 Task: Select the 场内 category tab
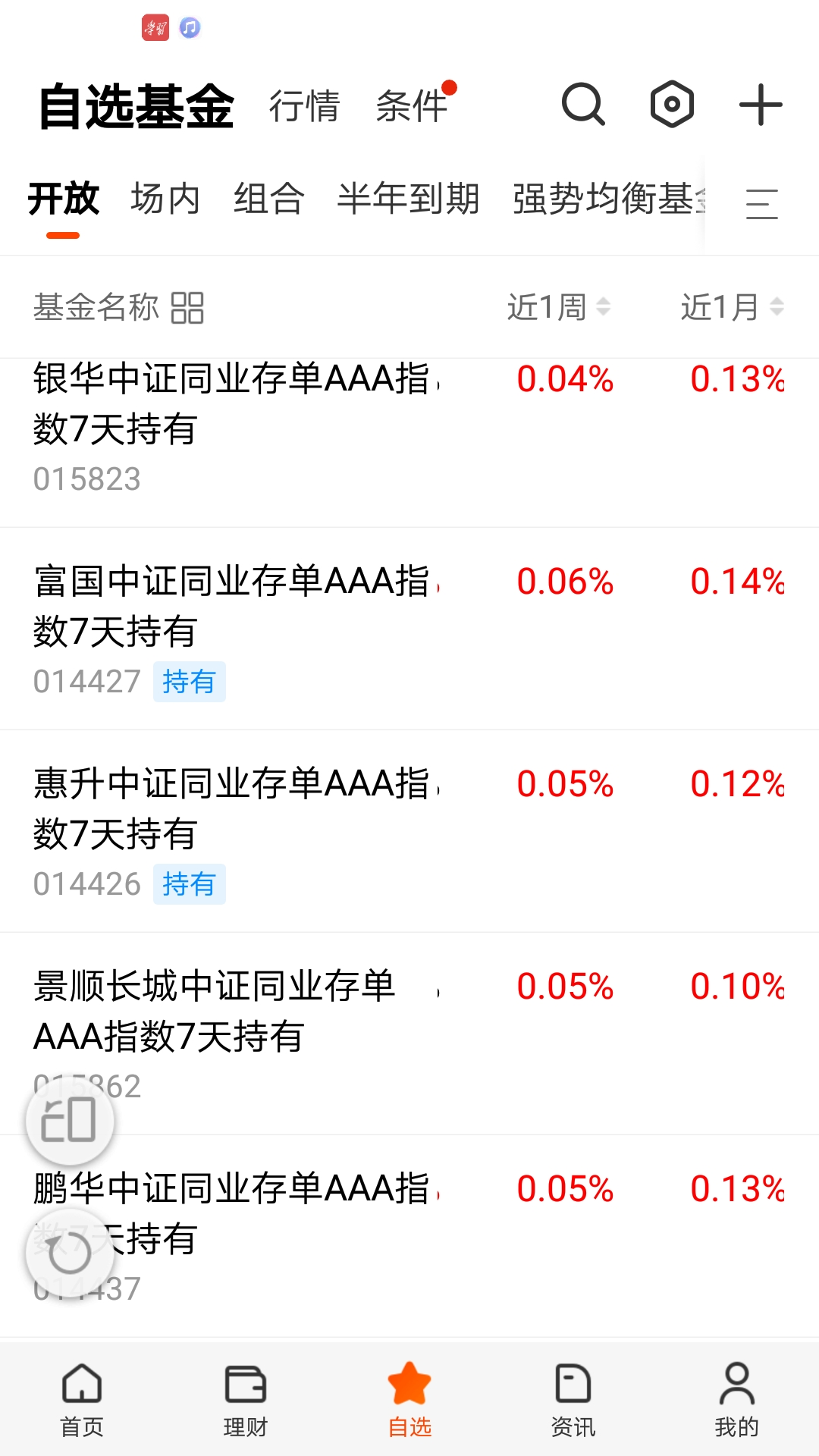[165, 199]
